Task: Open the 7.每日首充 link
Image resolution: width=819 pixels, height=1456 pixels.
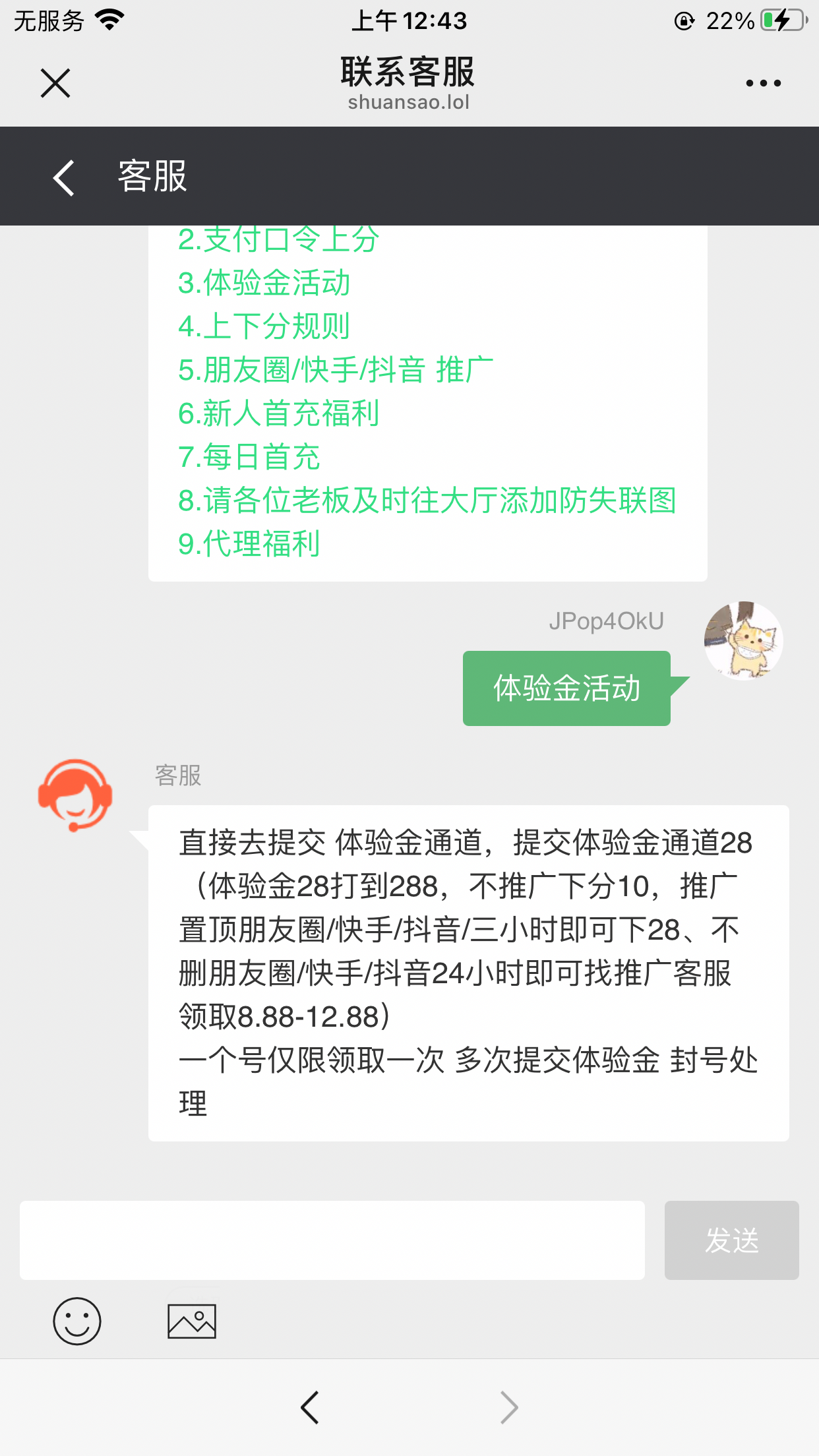Action: 249,457
